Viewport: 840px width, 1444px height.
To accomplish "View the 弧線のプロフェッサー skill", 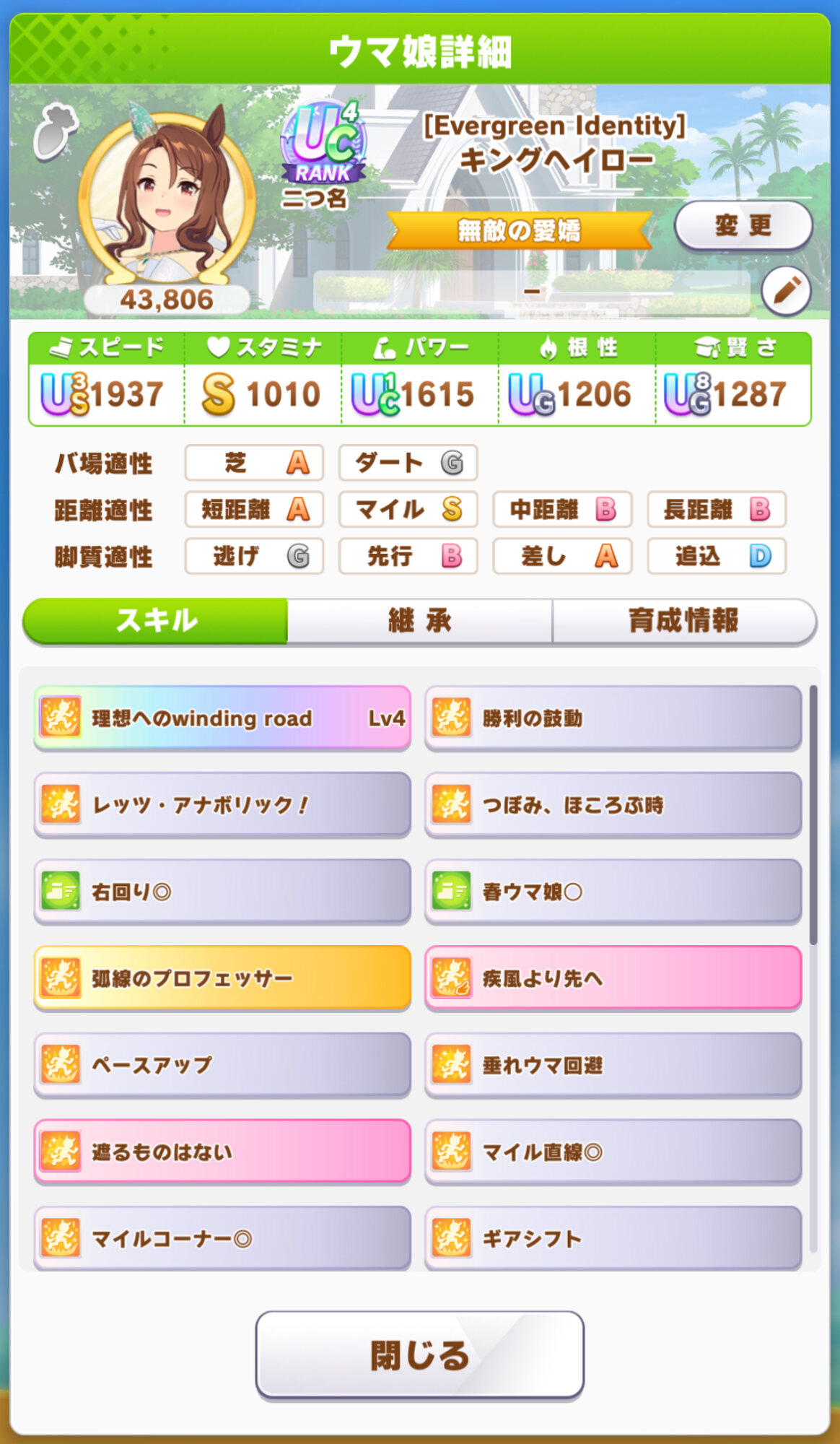I will coord(222,978).
